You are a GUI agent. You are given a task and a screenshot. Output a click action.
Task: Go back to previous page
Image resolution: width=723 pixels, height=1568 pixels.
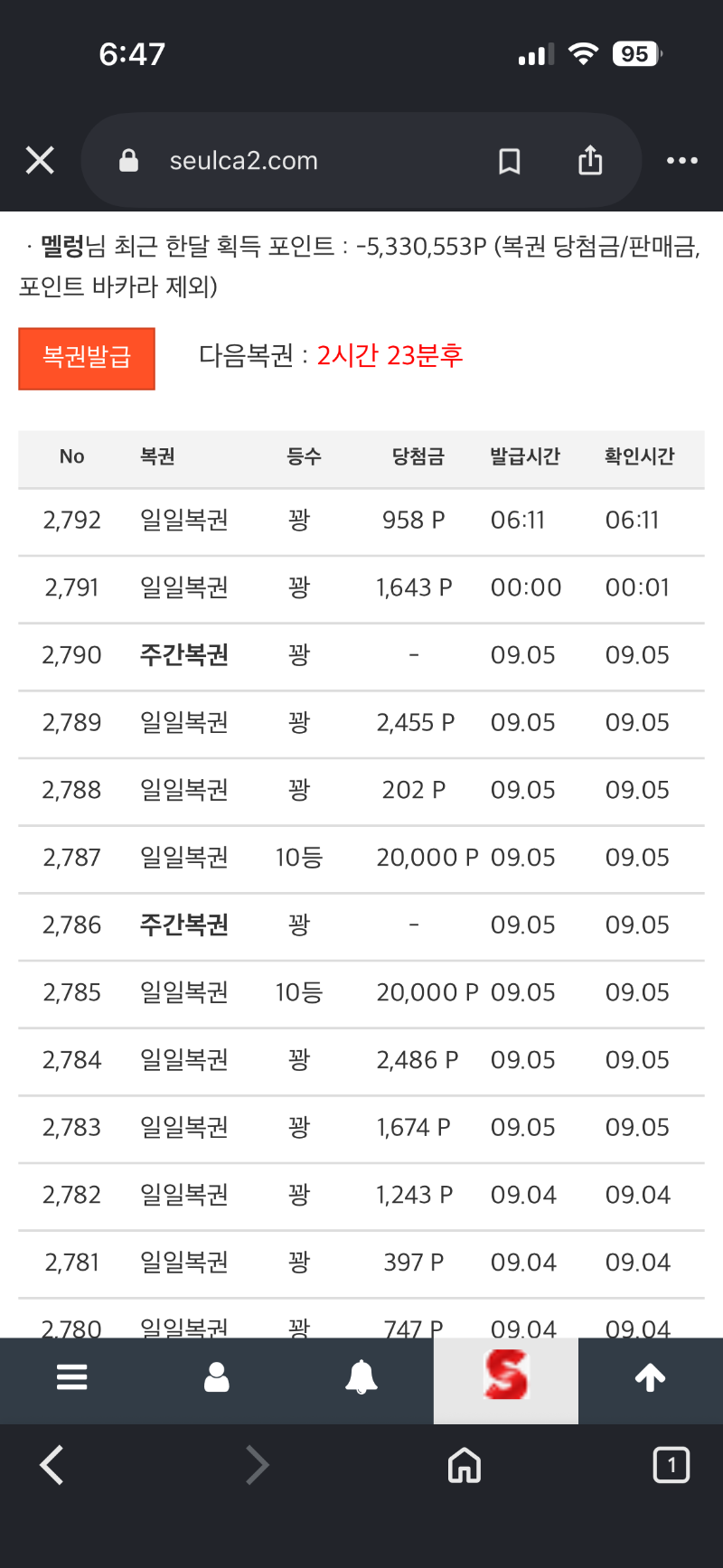tap(52, 1465)
